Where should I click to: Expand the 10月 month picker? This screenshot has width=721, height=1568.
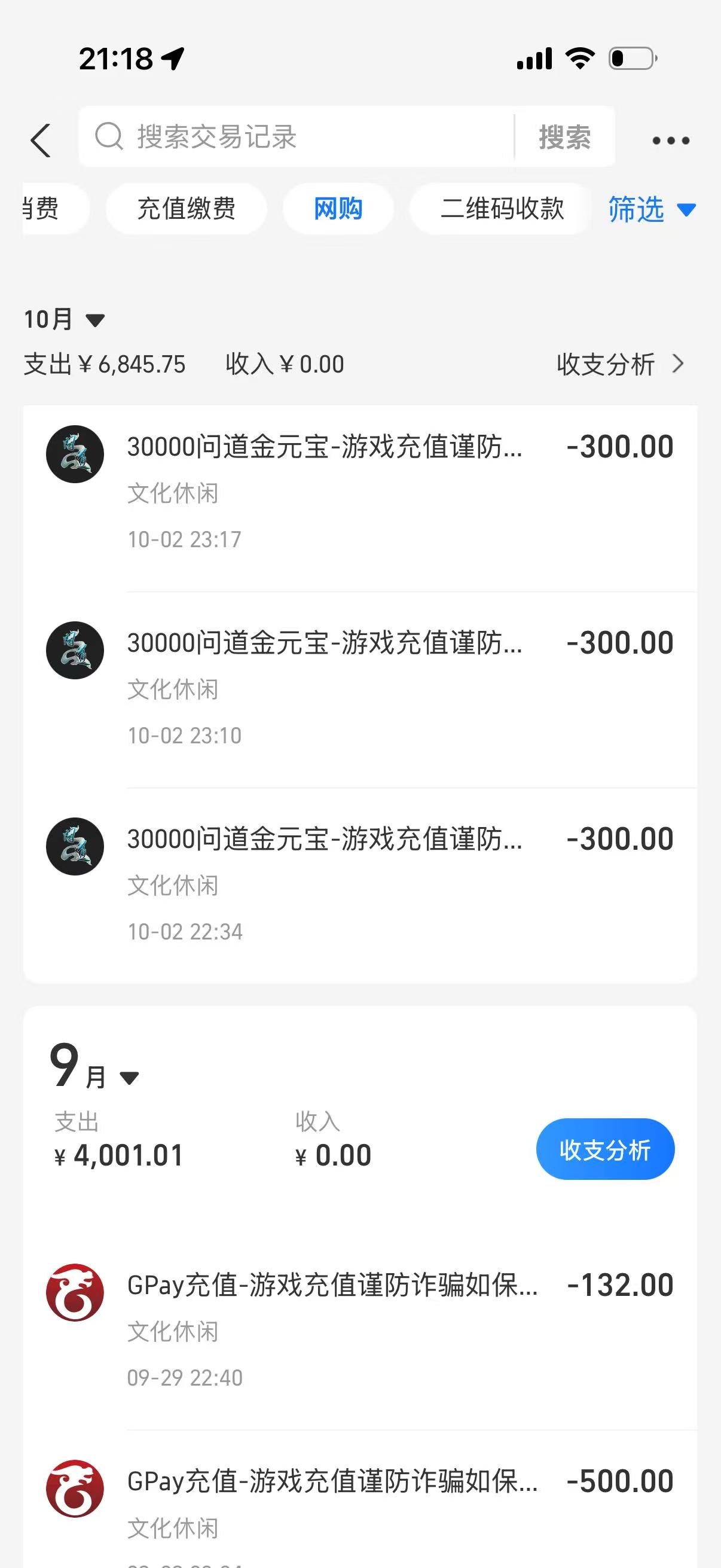tap(64, 319)
